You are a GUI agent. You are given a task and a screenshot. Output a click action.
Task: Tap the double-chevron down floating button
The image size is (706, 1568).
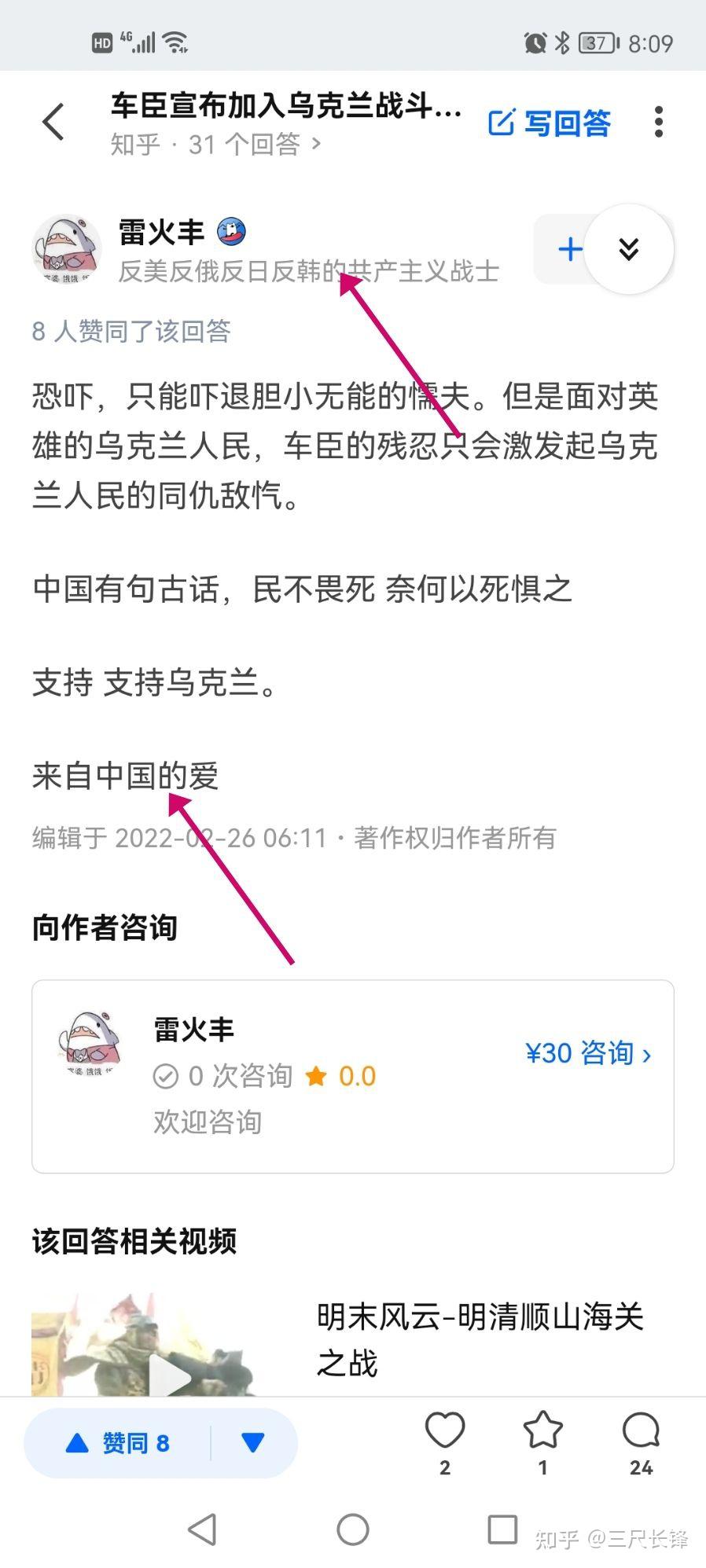point(629,249)
